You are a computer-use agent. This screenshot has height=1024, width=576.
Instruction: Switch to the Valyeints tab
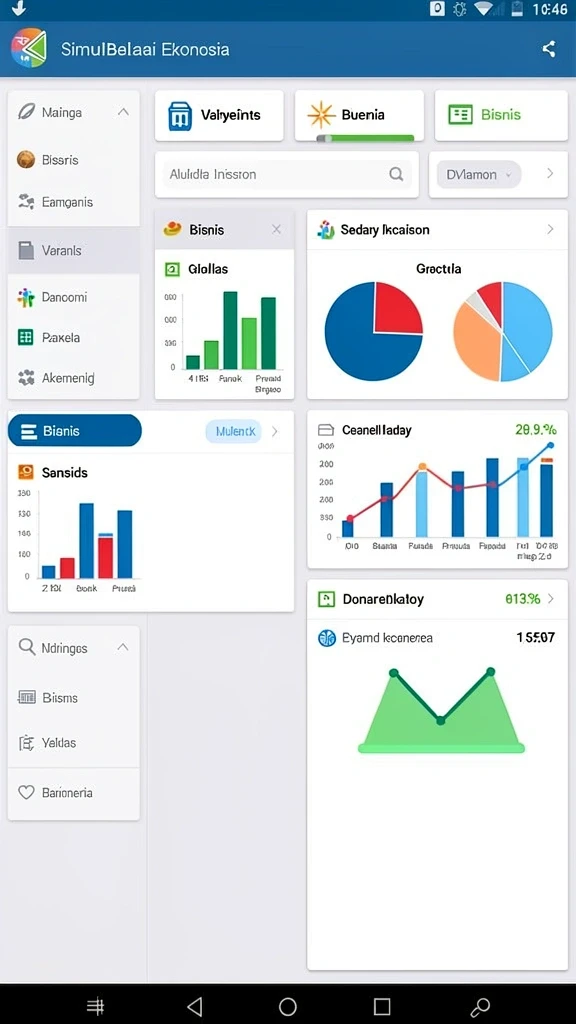219,116
